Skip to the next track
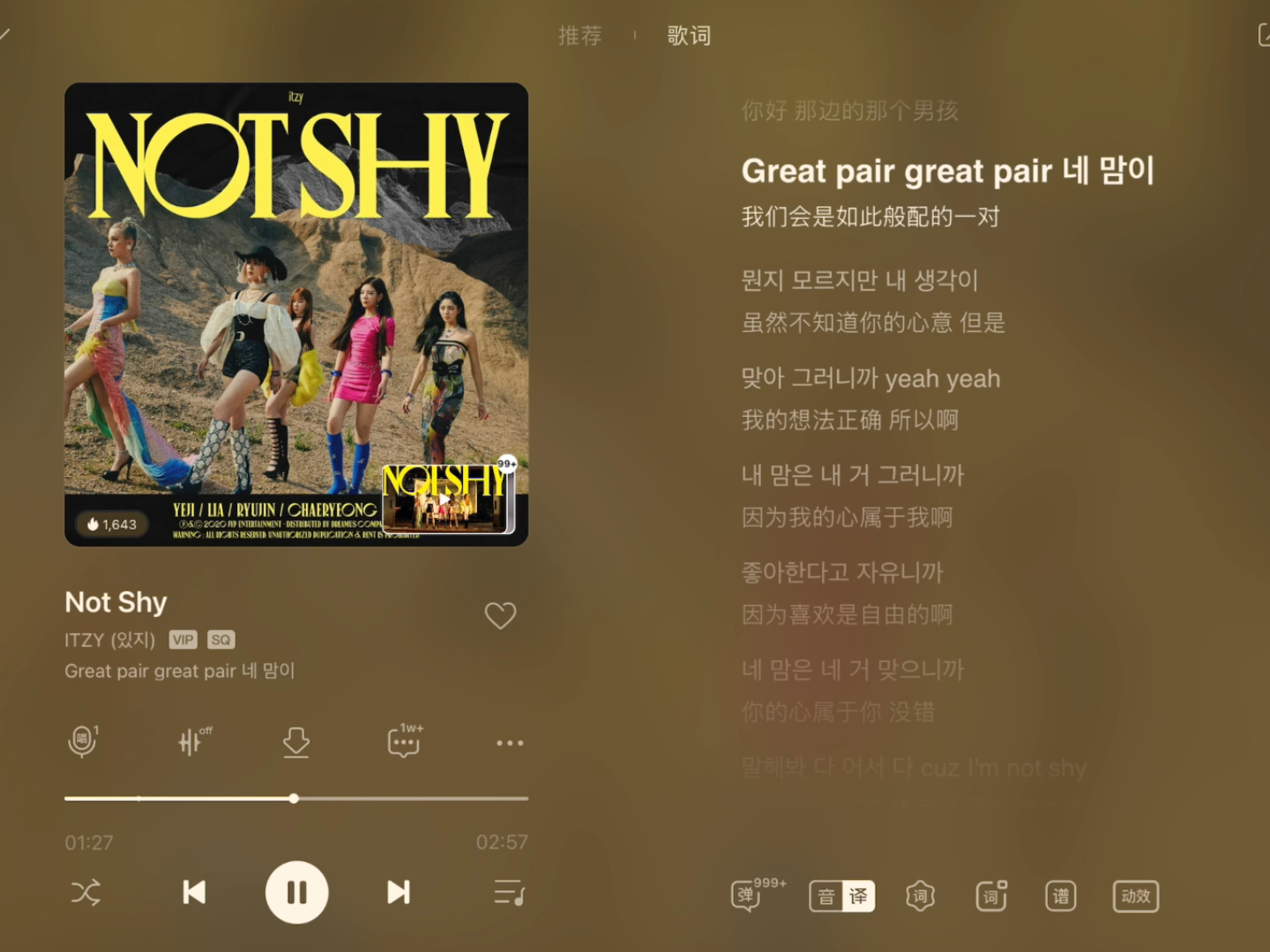 (x=399, y=892)
